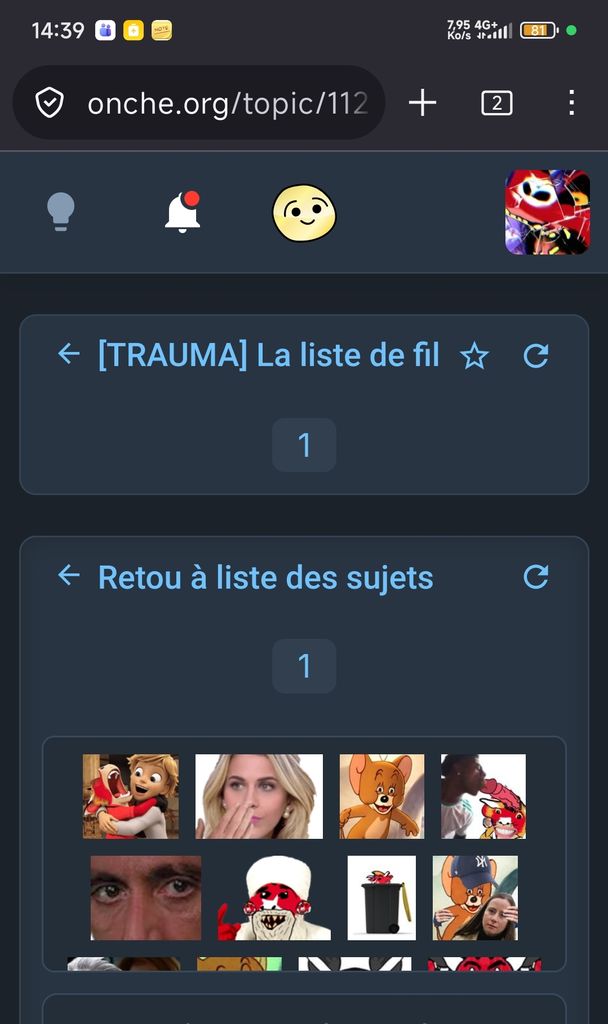The height and width of the screenshot is (1024, 608).
Task: Select page 1 under the [TRAUMA] title
Action: pyautogui.click(x=304, y=445)
